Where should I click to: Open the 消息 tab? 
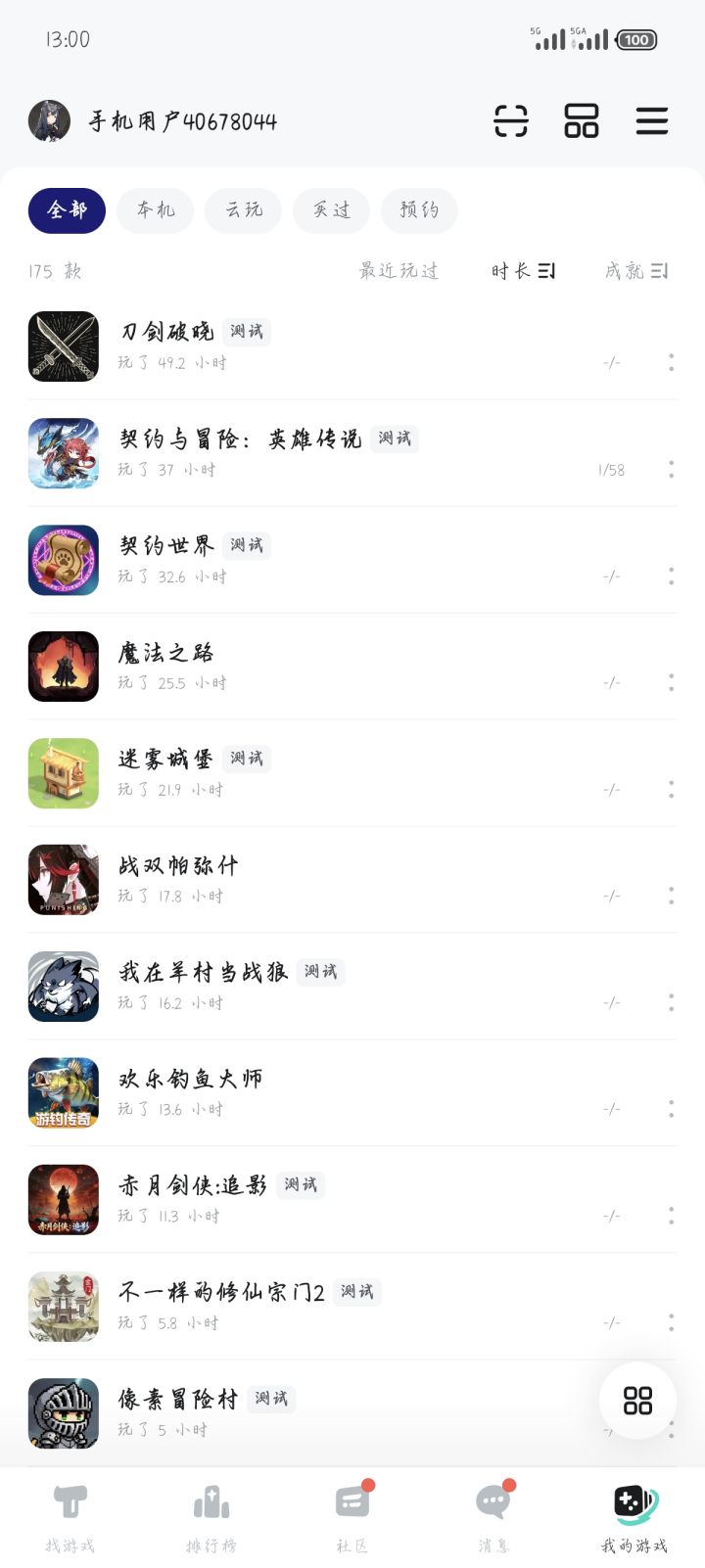(493, 1518)
